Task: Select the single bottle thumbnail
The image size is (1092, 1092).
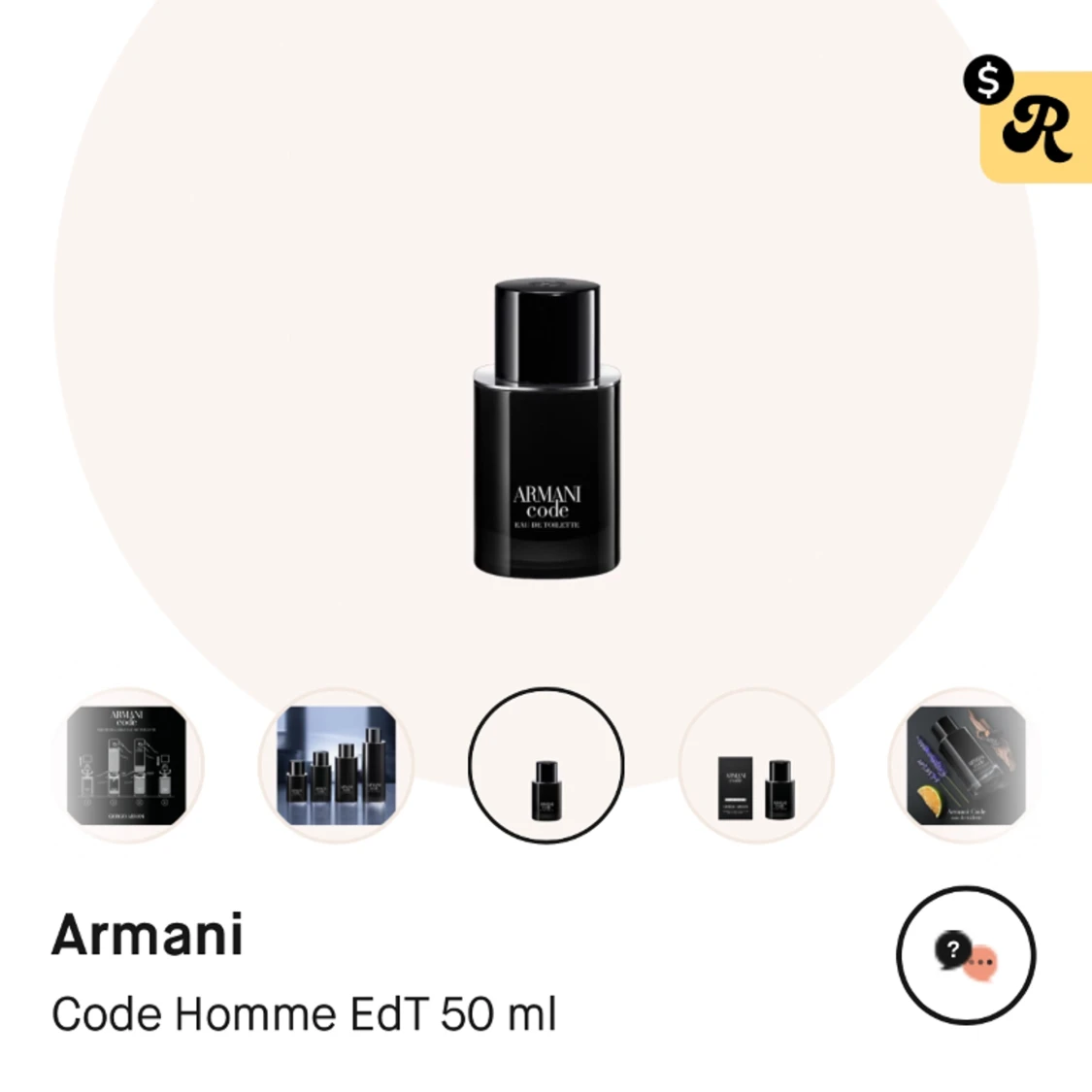Action: point(546,766)
